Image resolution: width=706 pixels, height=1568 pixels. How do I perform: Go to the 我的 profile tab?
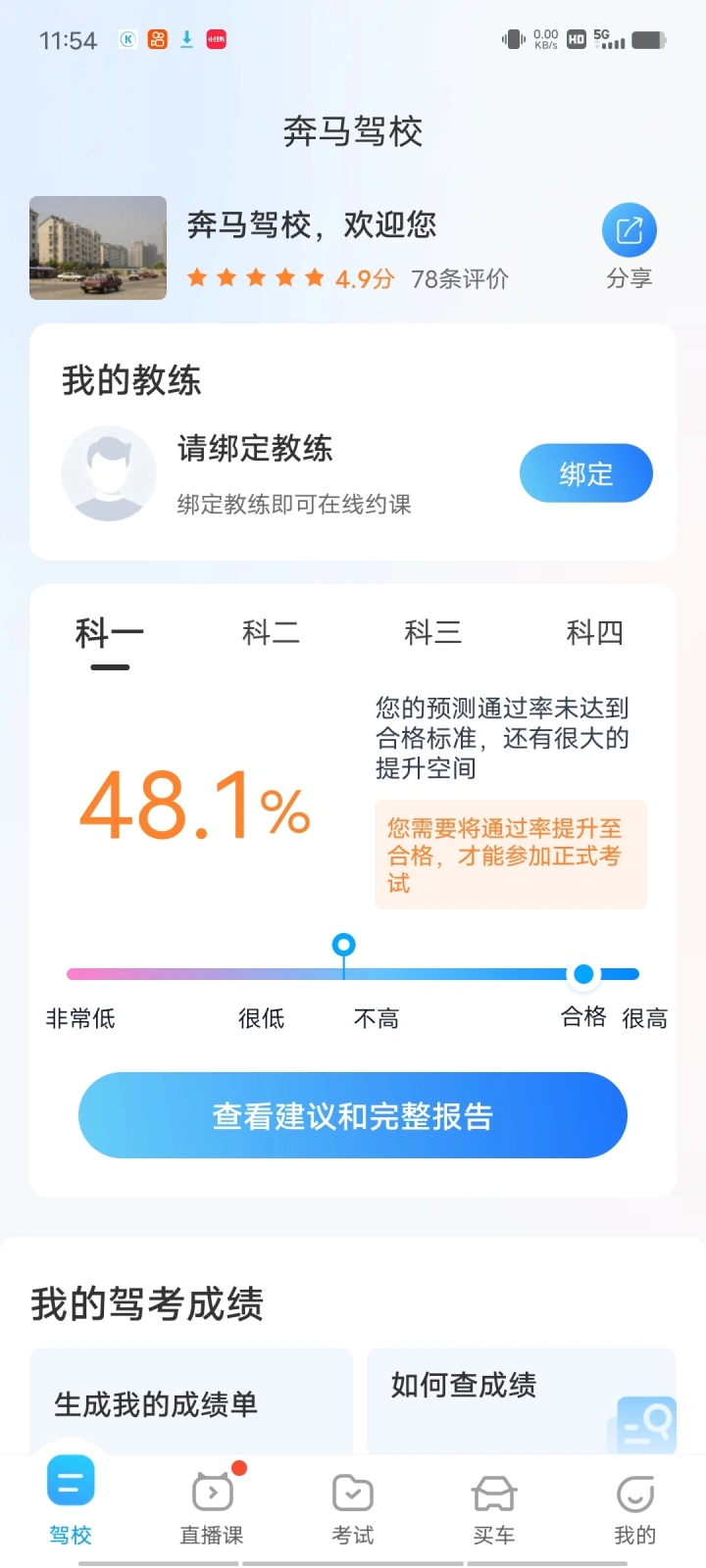tap(634, 1509)
